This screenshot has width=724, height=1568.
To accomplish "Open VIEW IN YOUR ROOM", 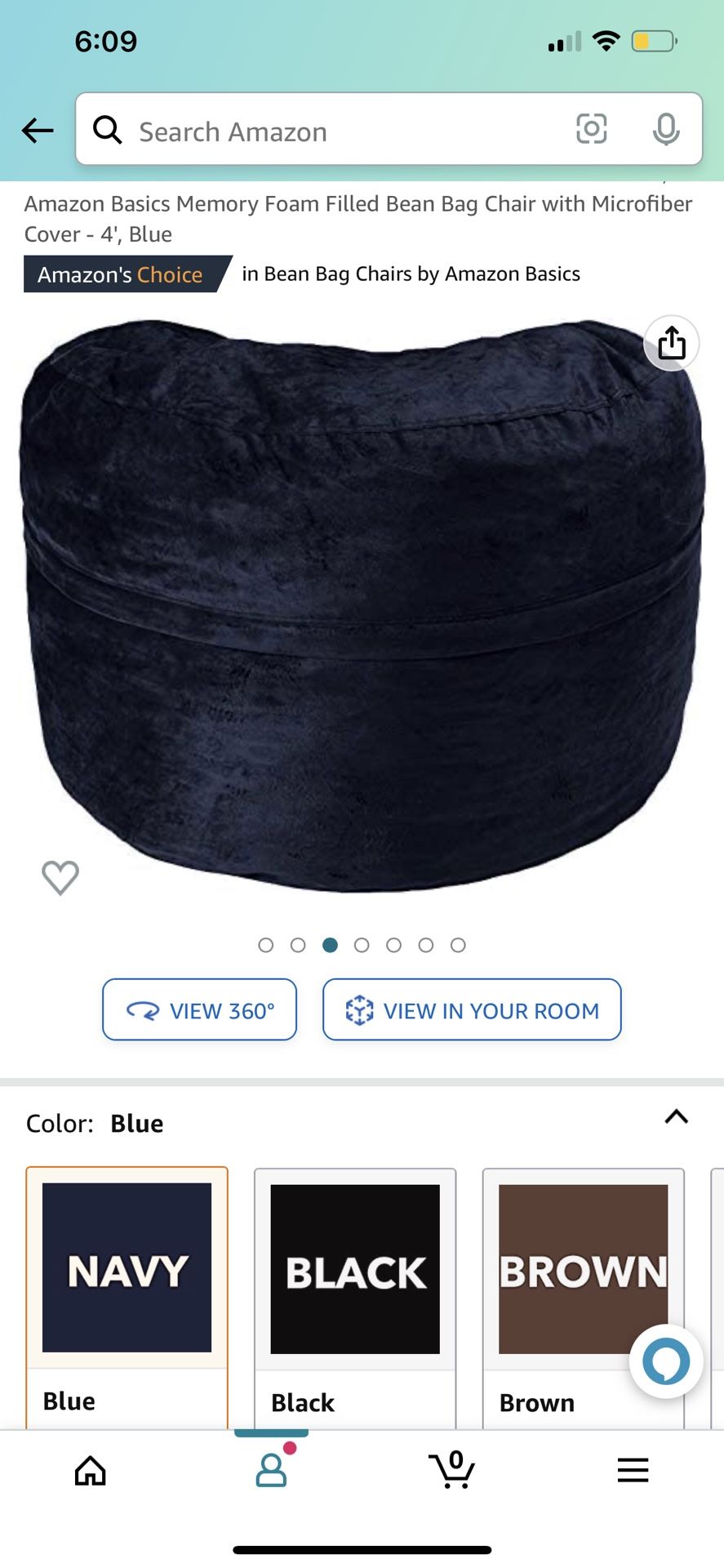I will tap(472, 1010).
